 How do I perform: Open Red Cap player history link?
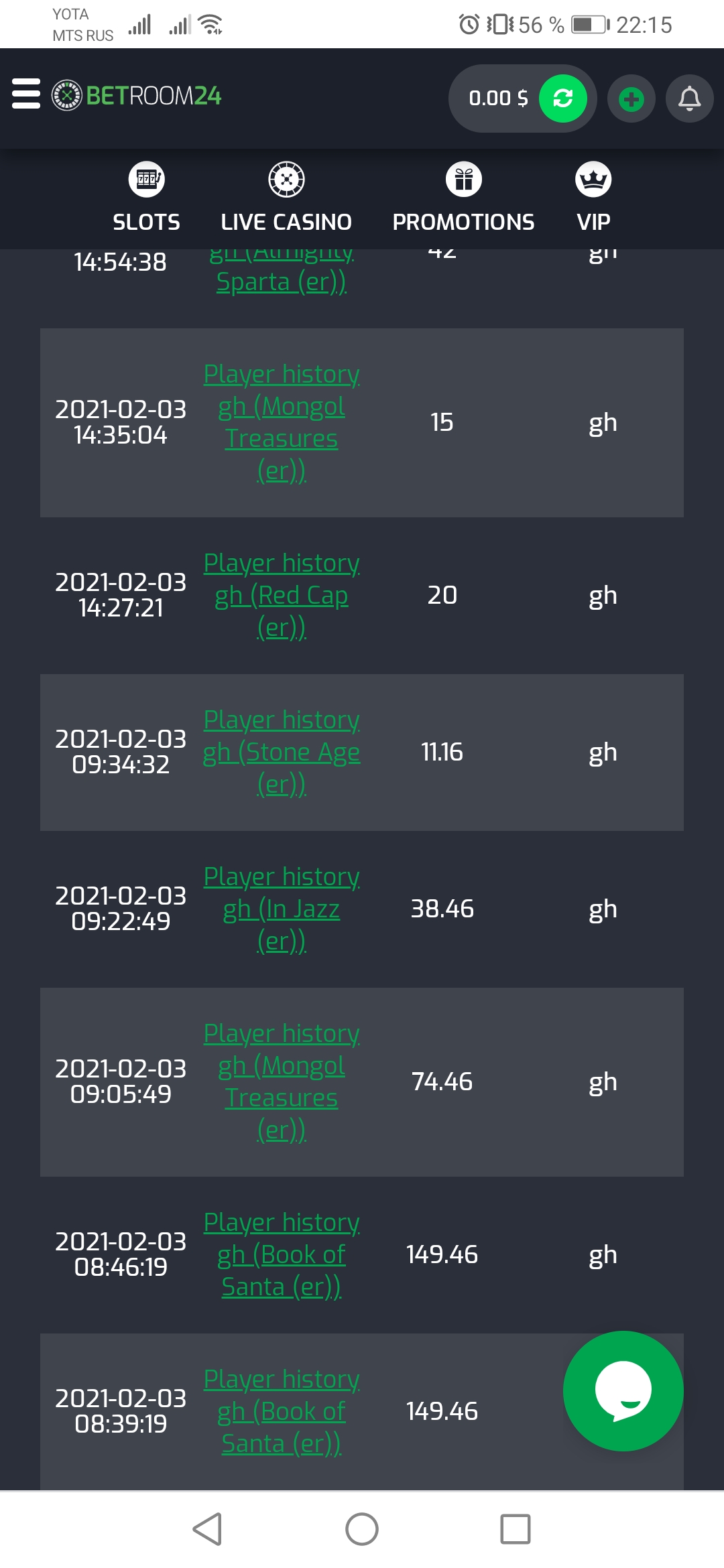[x=282, y=595]
